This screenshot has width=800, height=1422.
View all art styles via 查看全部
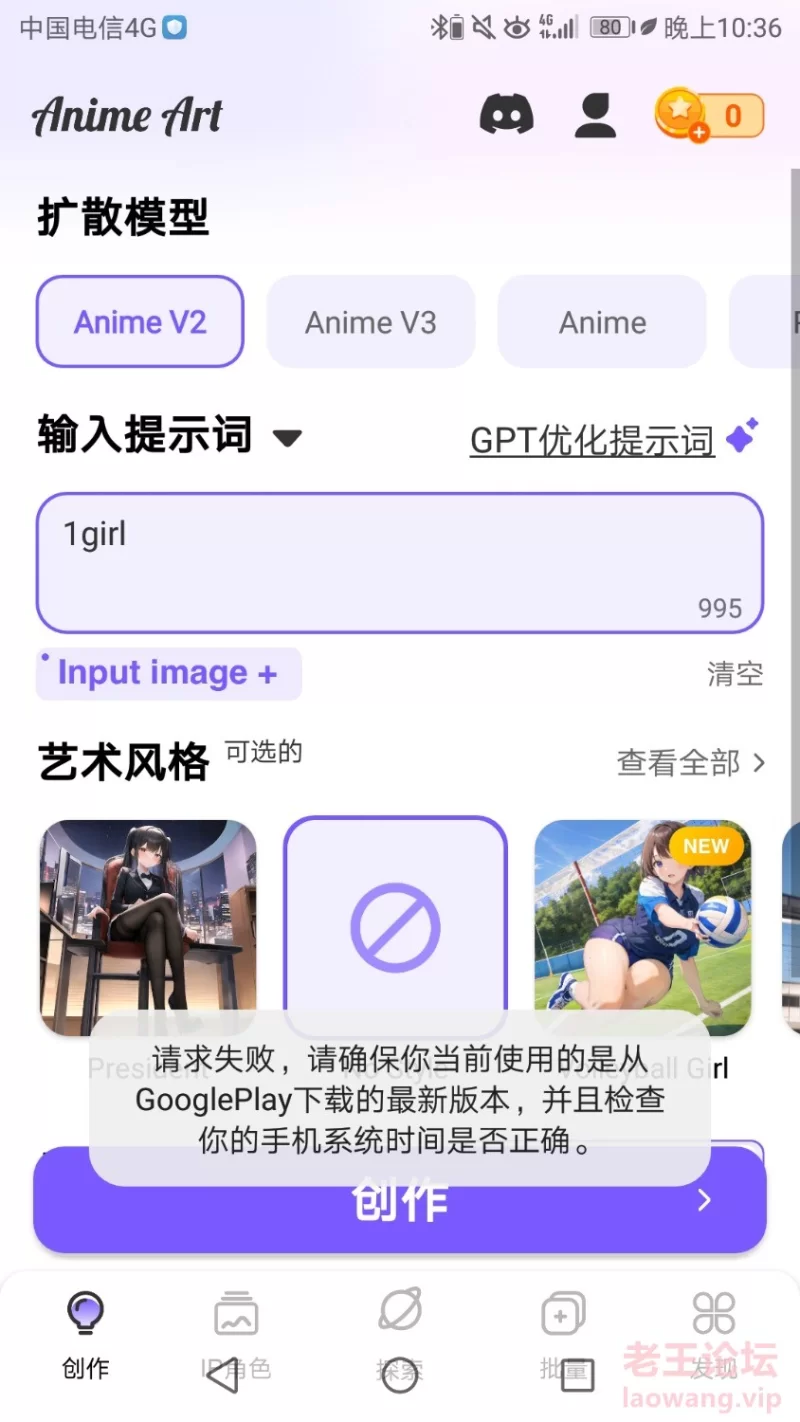[x=691, y=763]
